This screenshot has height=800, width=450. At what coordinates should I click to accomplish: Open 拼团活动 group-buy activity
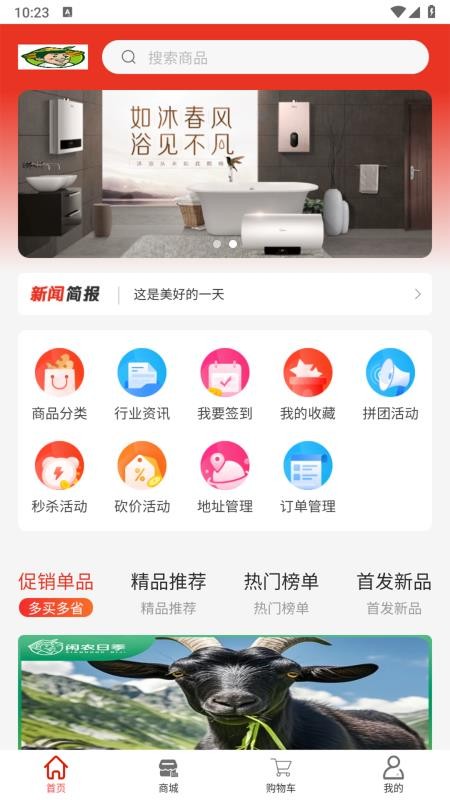pyautogui.click(x=390, y=385)
